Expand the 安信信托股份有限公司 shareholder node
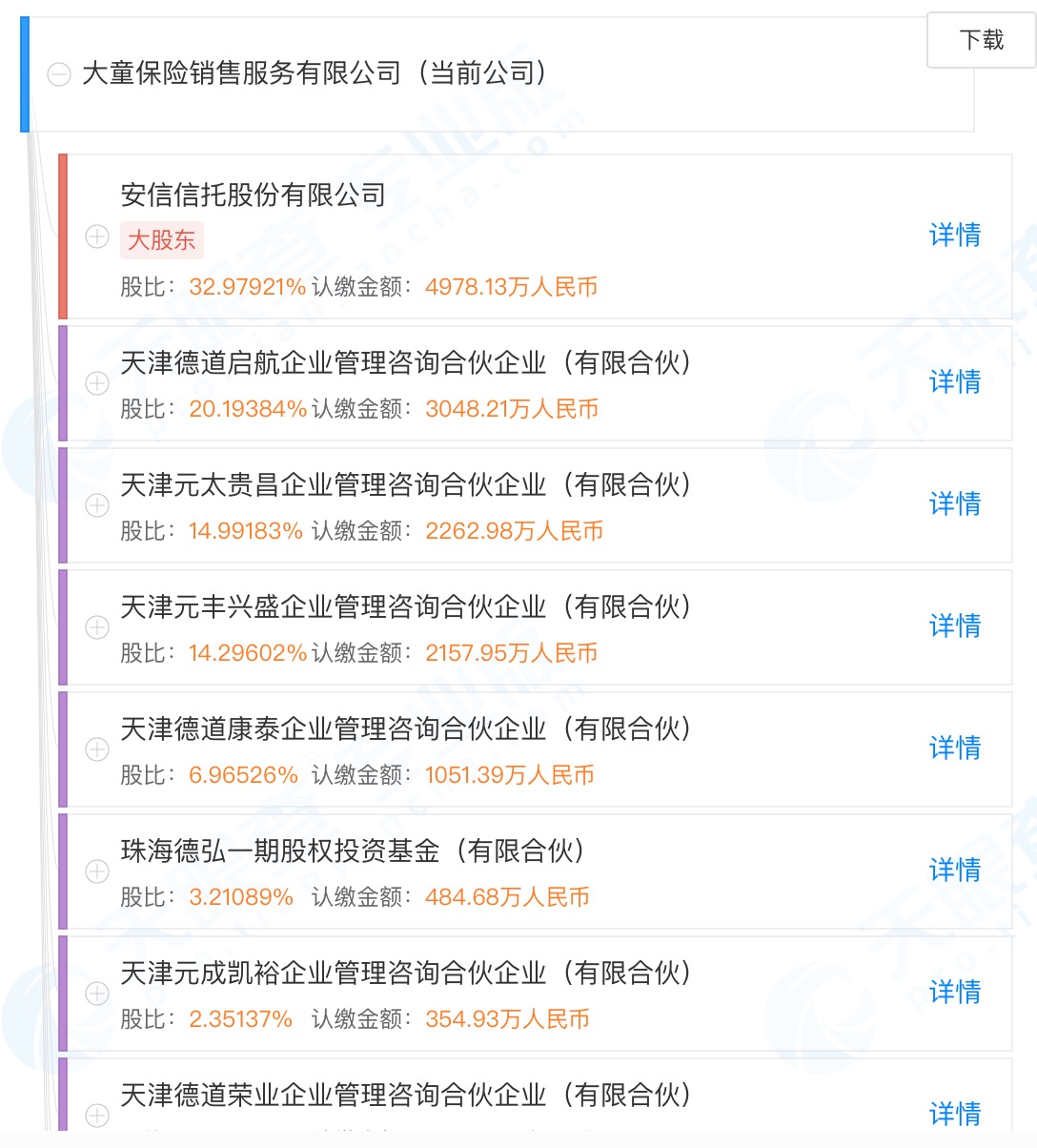The image size is (1037, 1148). point(97,236)
